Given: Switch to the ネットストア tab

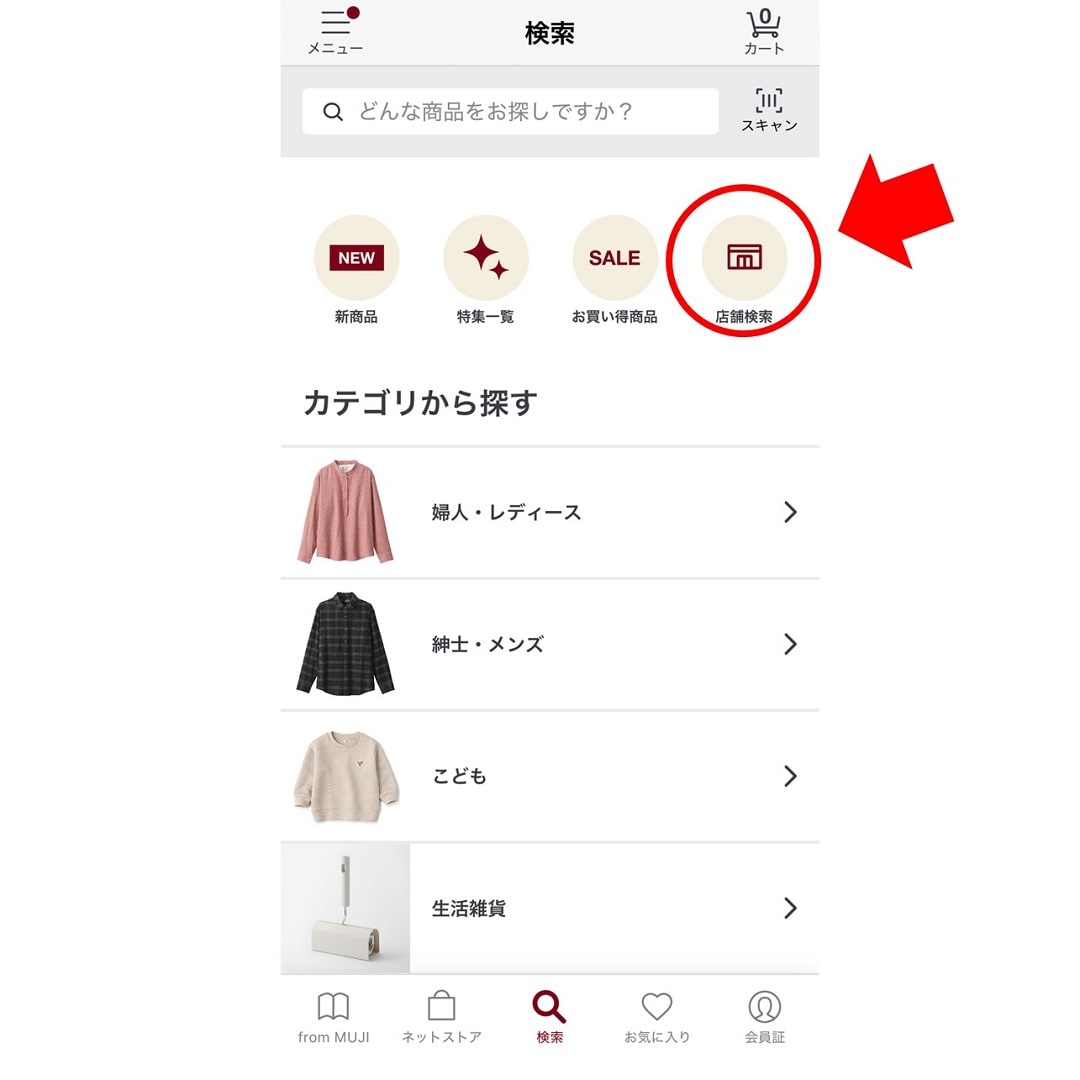Looking at the screenshot, I should pos(441,1017).
